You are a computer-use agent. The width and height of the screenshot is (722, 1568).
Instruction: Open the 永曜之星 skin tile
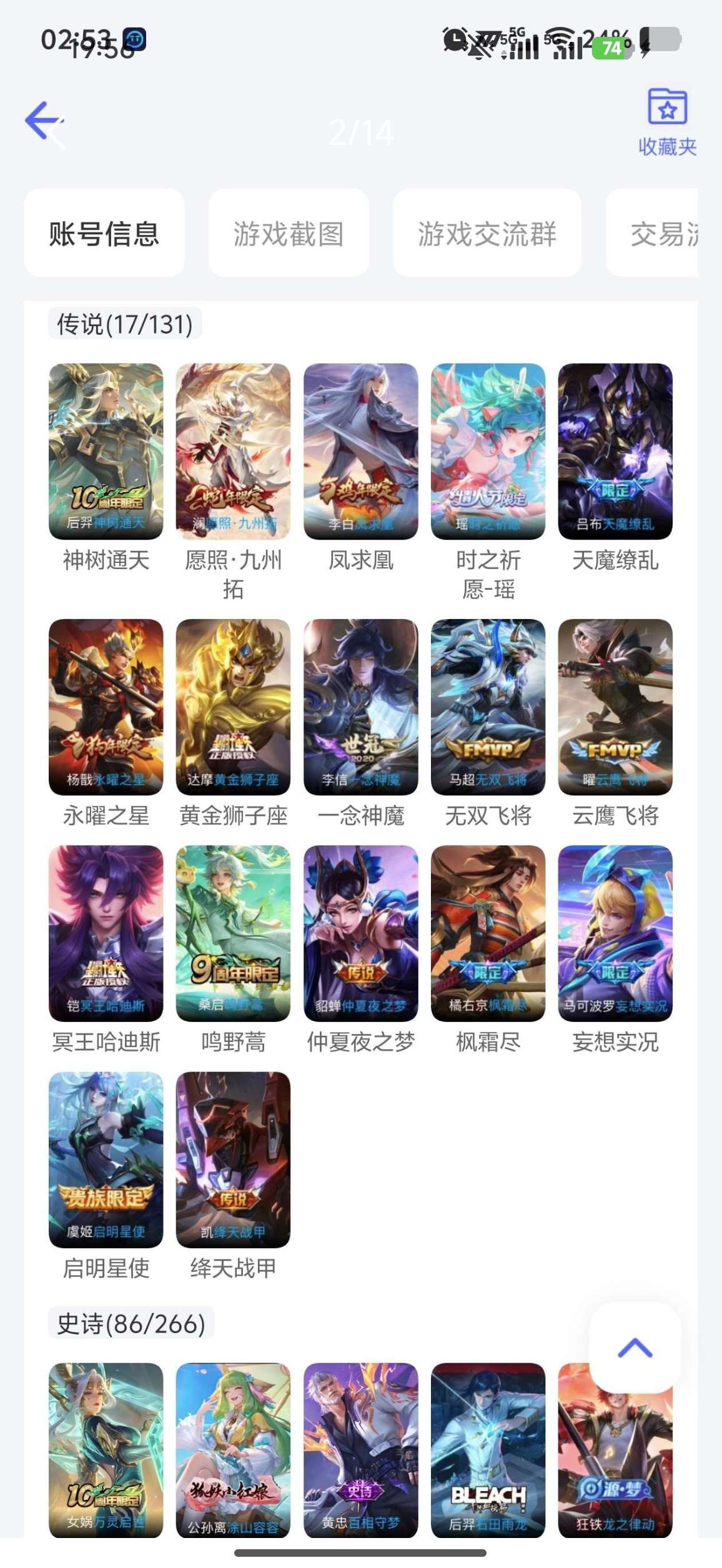point(106,707)
